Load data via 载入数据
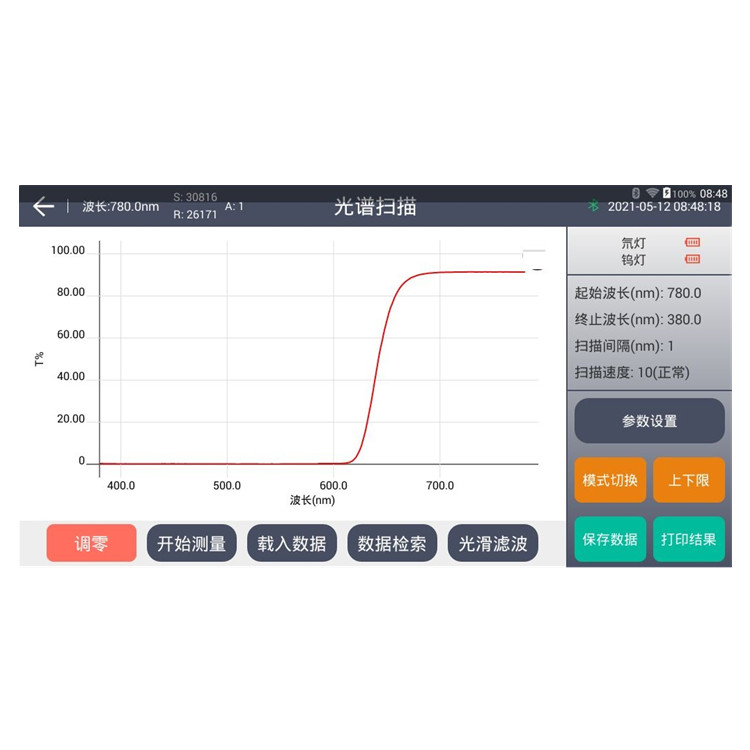 [x=292, y=544]
